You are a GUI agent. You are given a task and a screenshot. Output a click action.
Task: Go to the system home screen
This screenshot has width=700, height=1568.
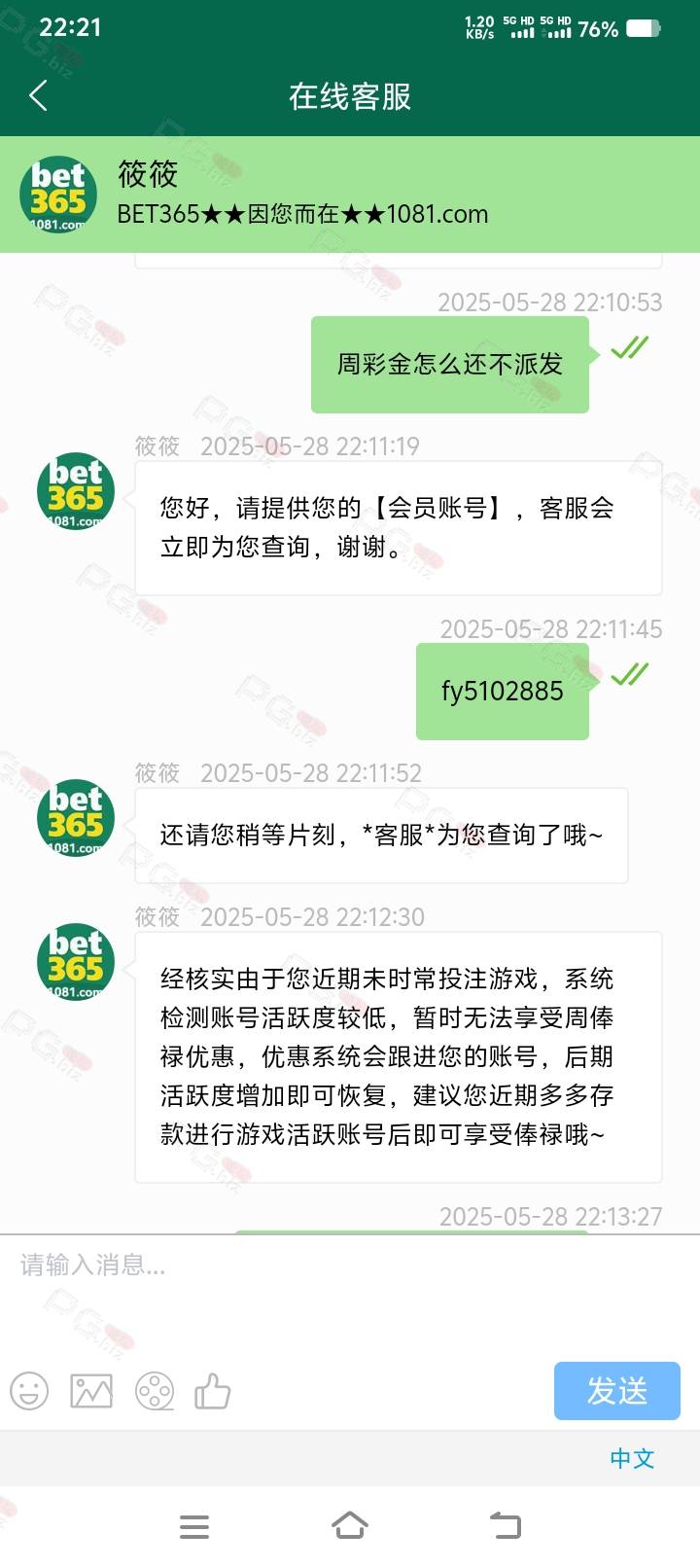[x=350, y=1525]
